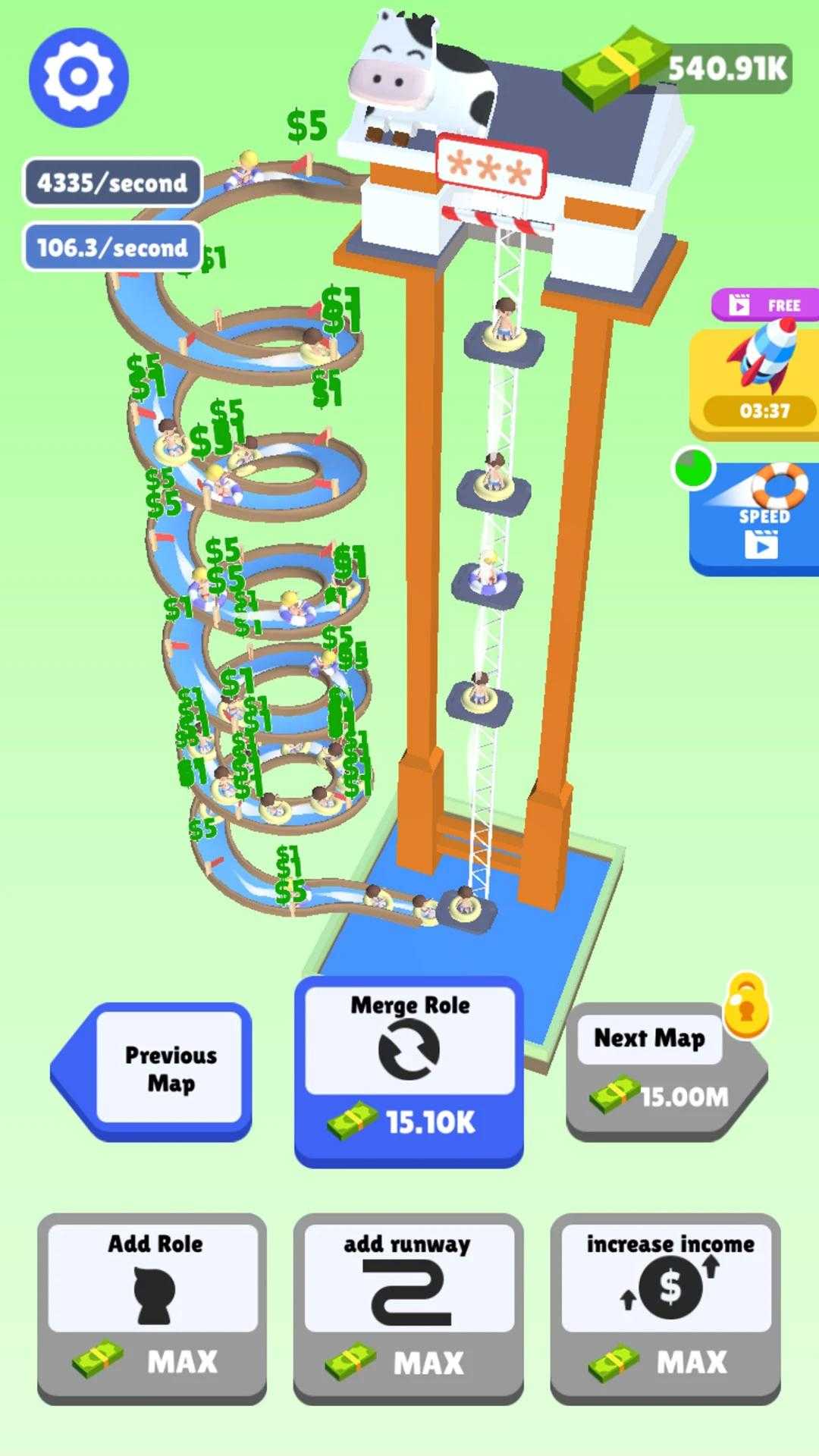Unlock Next Map for 15.00M

[x=658, y=1071]
